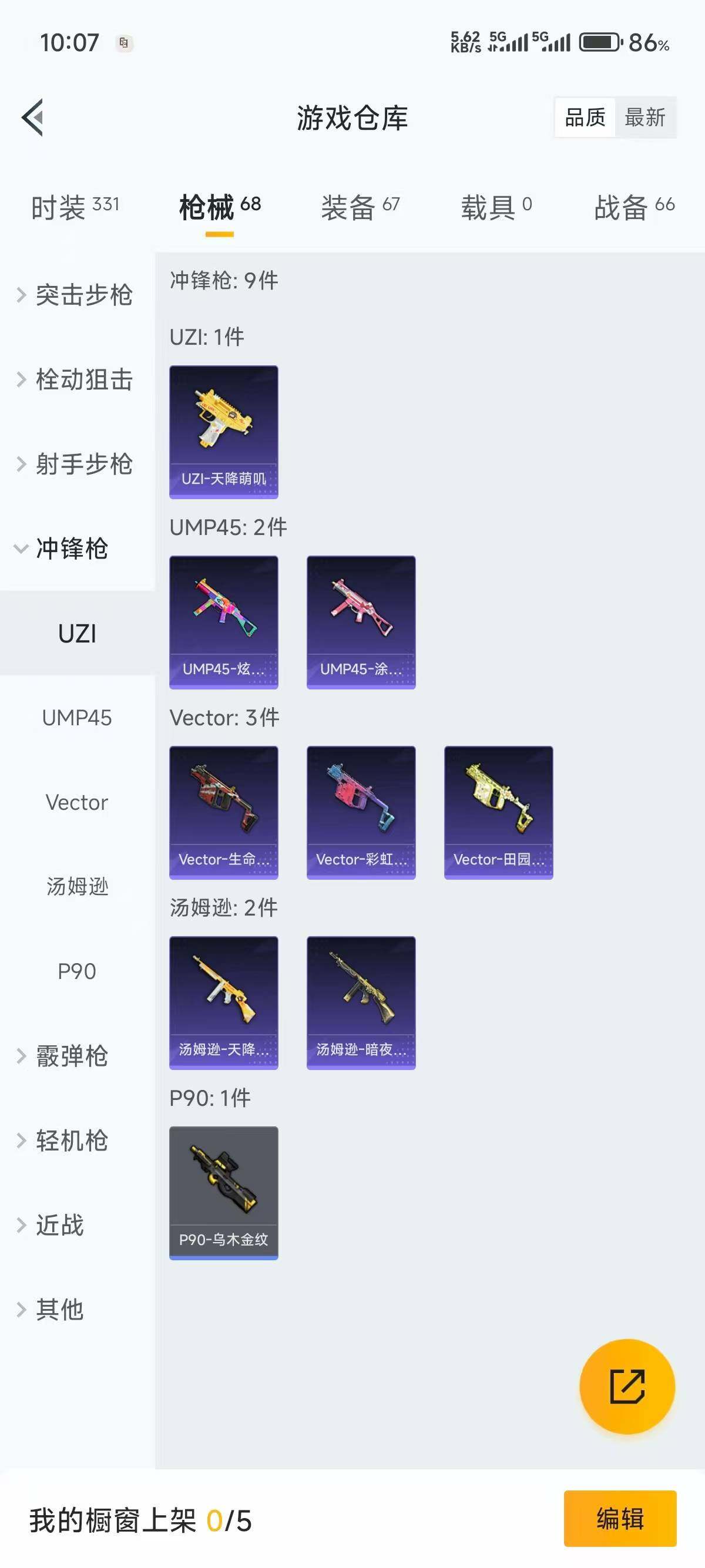Open the 战备 tab
705x1568 pixels.
tap(634, 207)
